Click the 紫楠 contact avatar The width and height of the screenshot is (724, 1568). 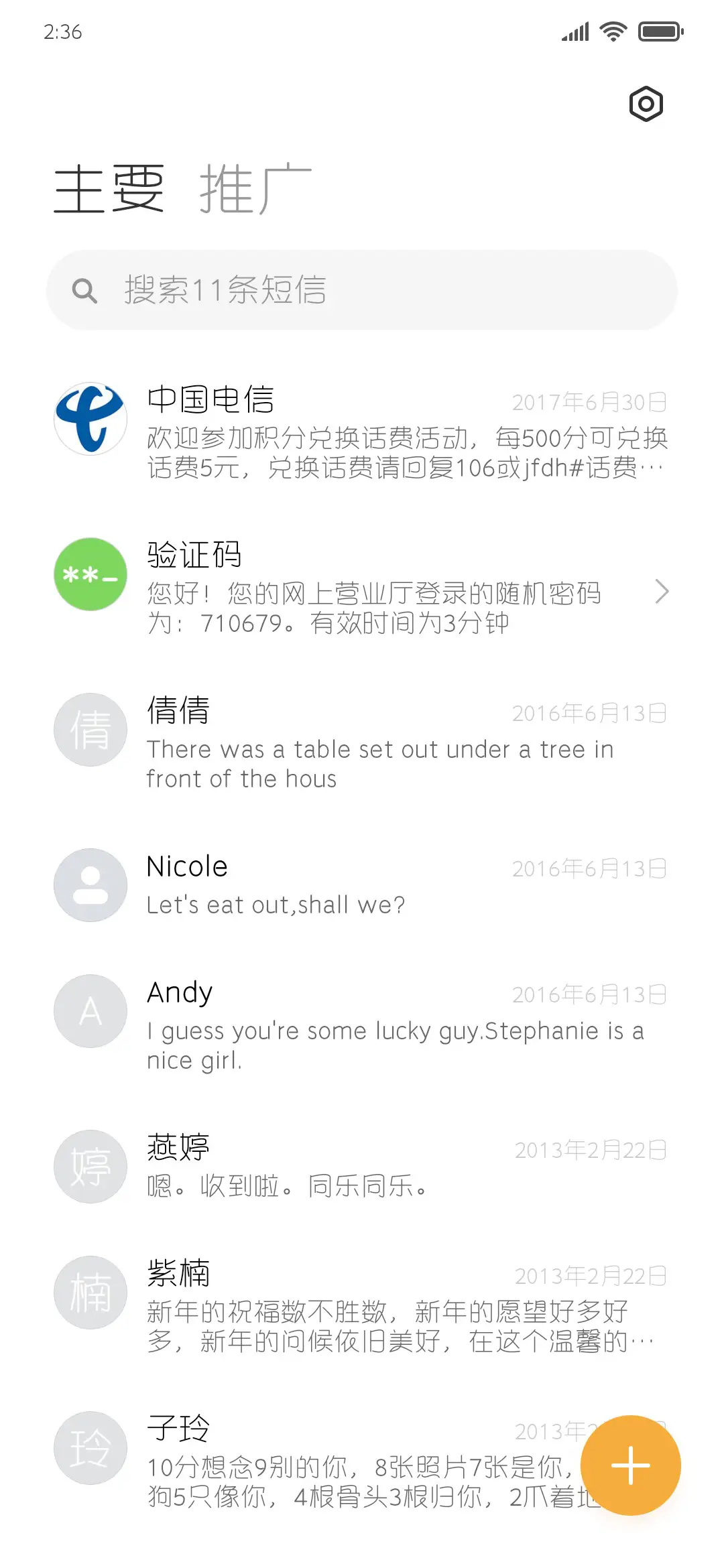[x=90, y=1293]
